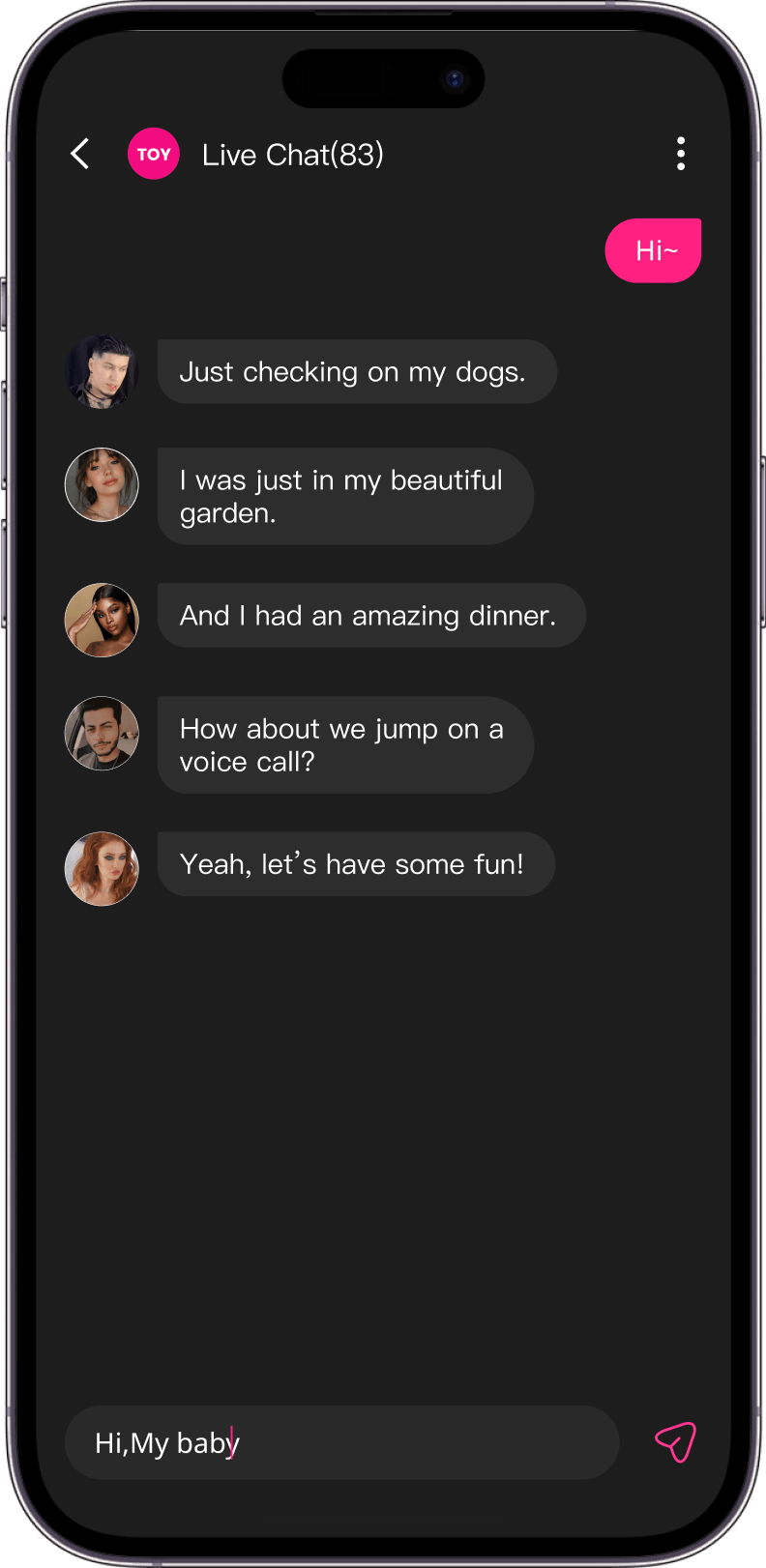Send the typed message with paper plane
766x1568 pixels.
[675, 1442]
